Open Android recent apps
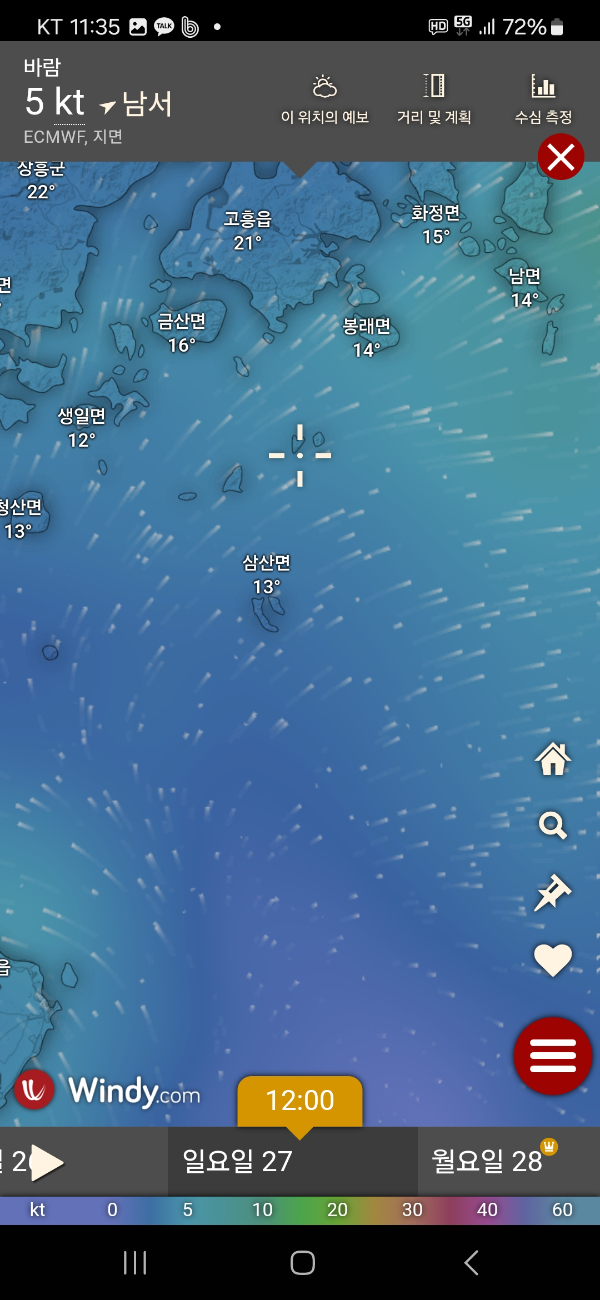 click(135, 1263)
